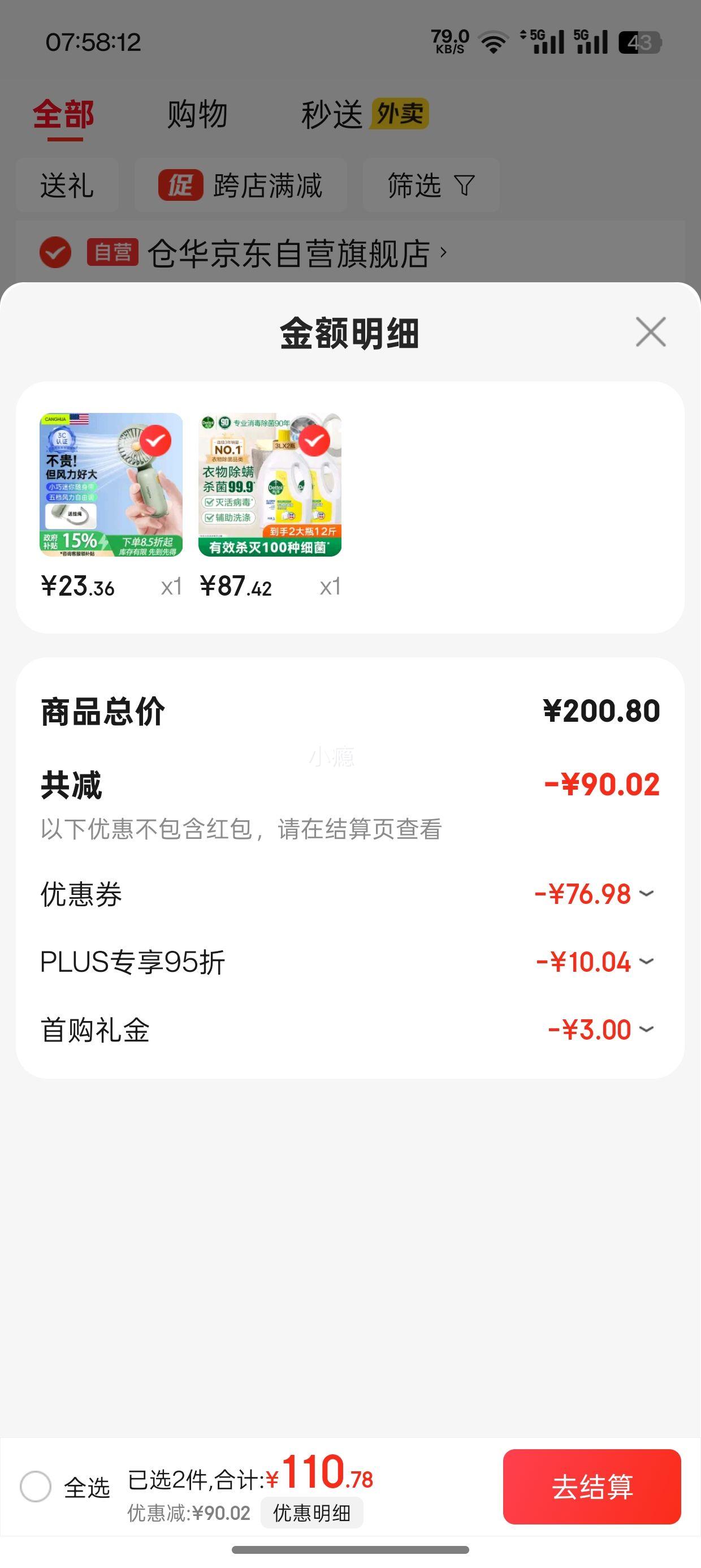Image resolution: width=701 pixels, height=1568 pixels.
Task: Expand the 首购礼金 discount row
Action: tap(646, 1029)
